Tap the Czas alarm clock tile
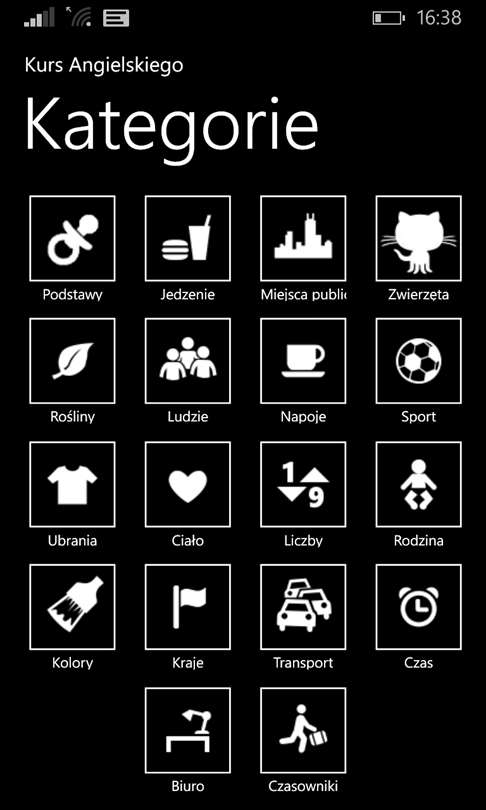 (418, 607)
